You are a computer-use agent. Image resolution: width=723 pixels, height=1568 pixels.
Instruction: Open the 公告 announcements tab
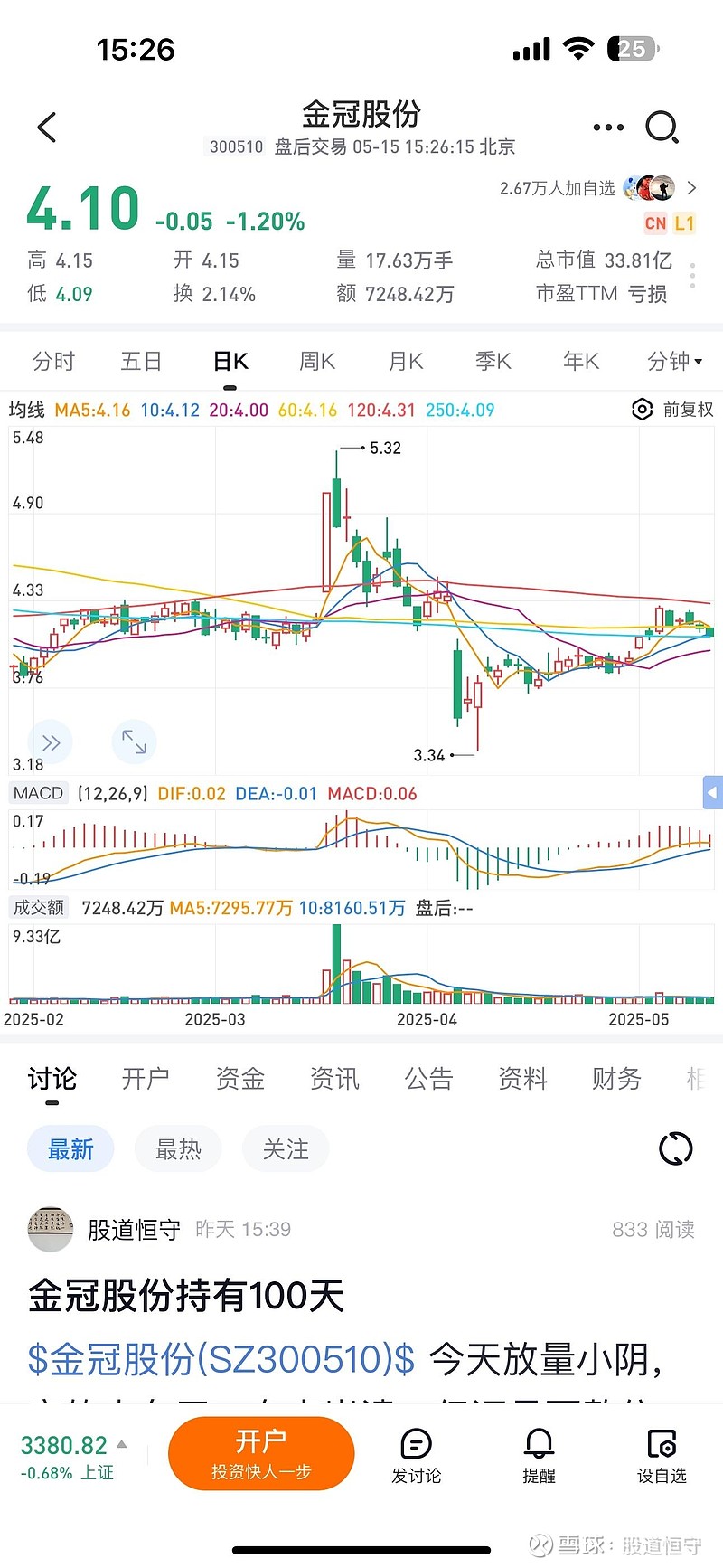coord(428,1078)
